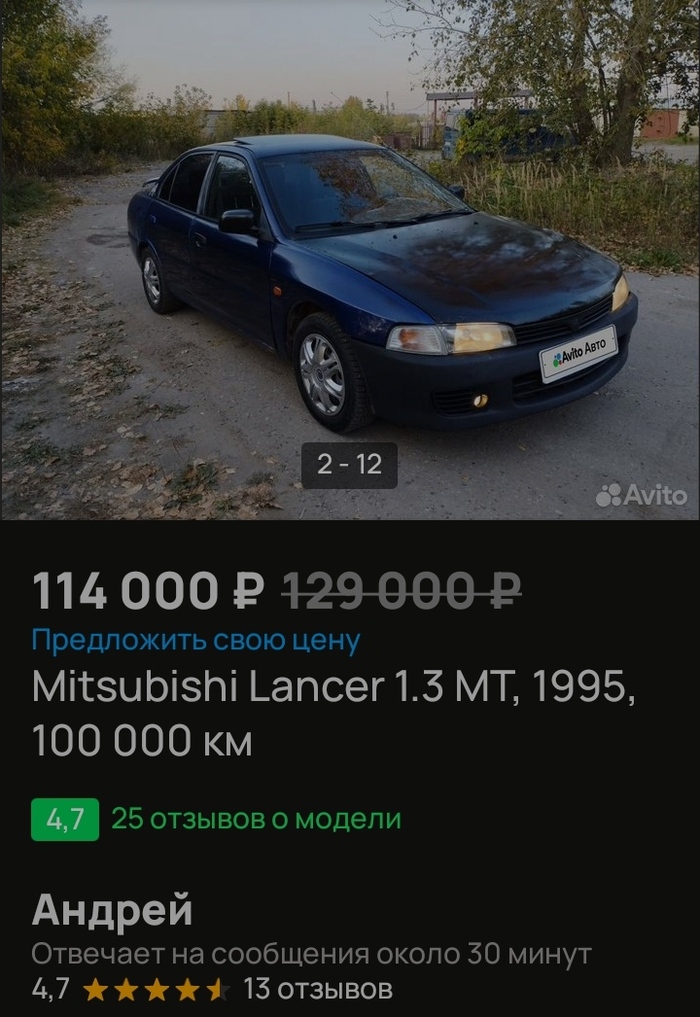Tap 'Предложить свою цену' link
Viewport: 700px width, 1017px height.
tap(196, 640)
